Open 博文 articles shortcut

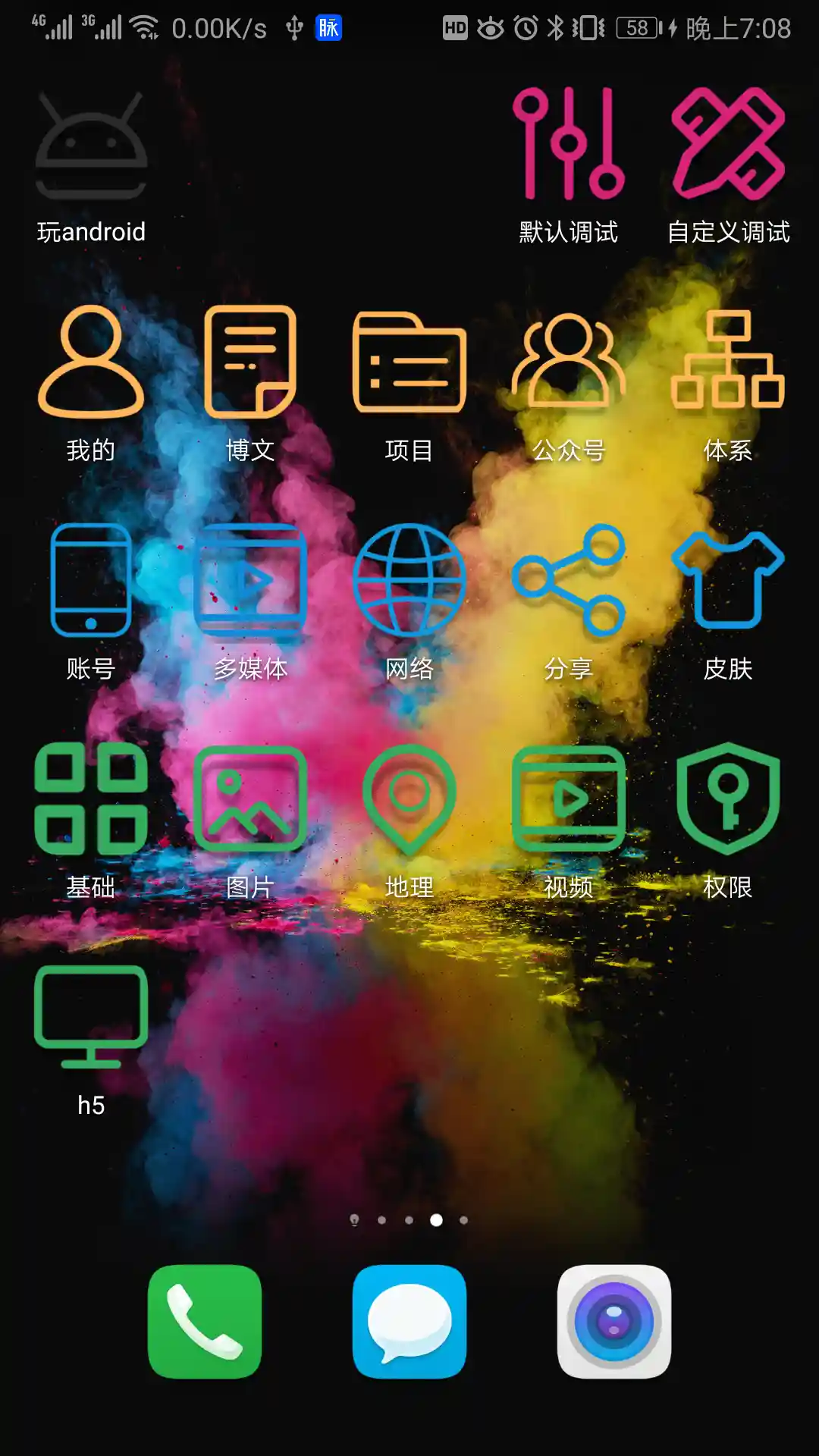tap(250, 362)
